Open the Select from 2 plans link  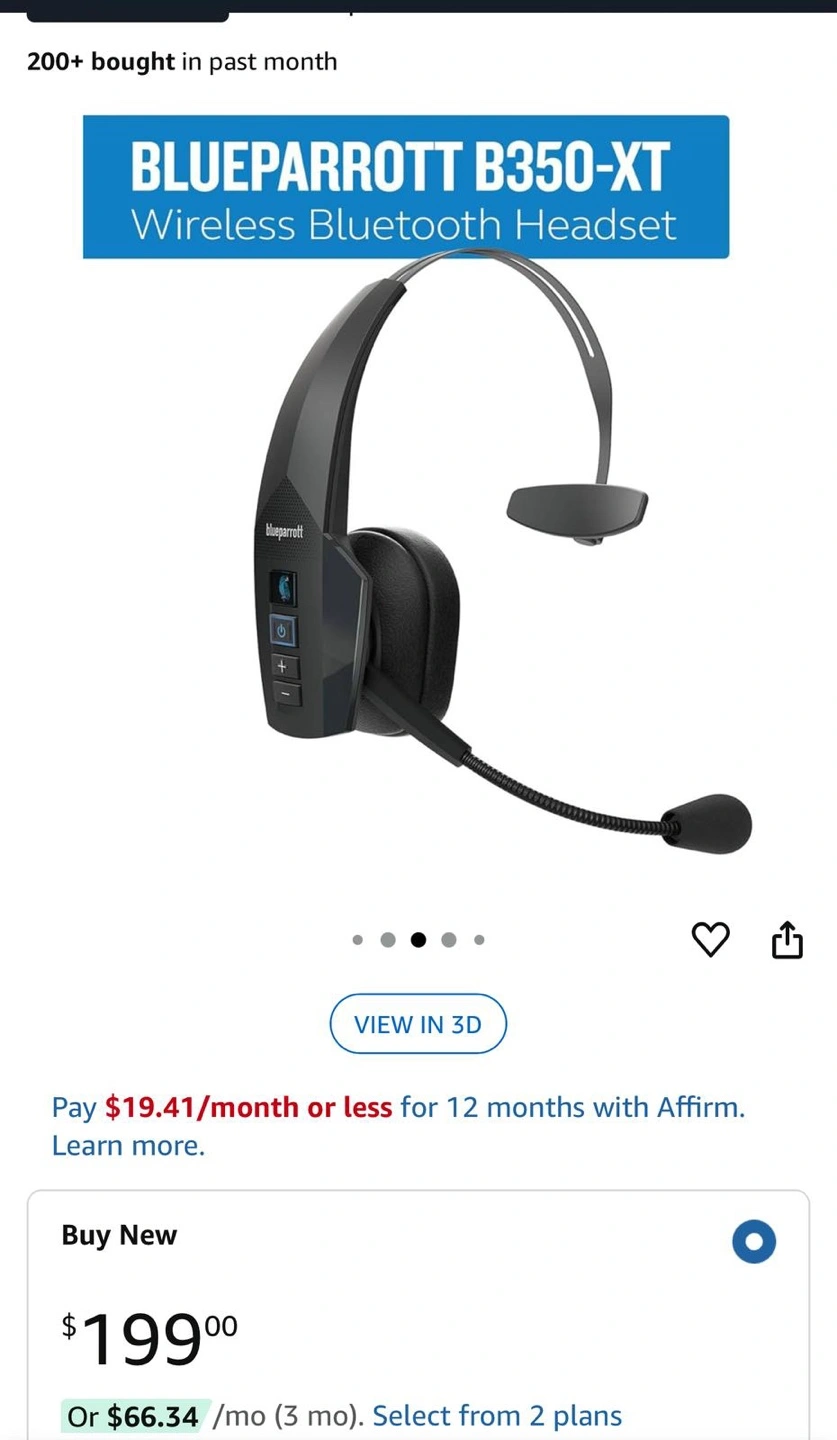coord(497,1416)
